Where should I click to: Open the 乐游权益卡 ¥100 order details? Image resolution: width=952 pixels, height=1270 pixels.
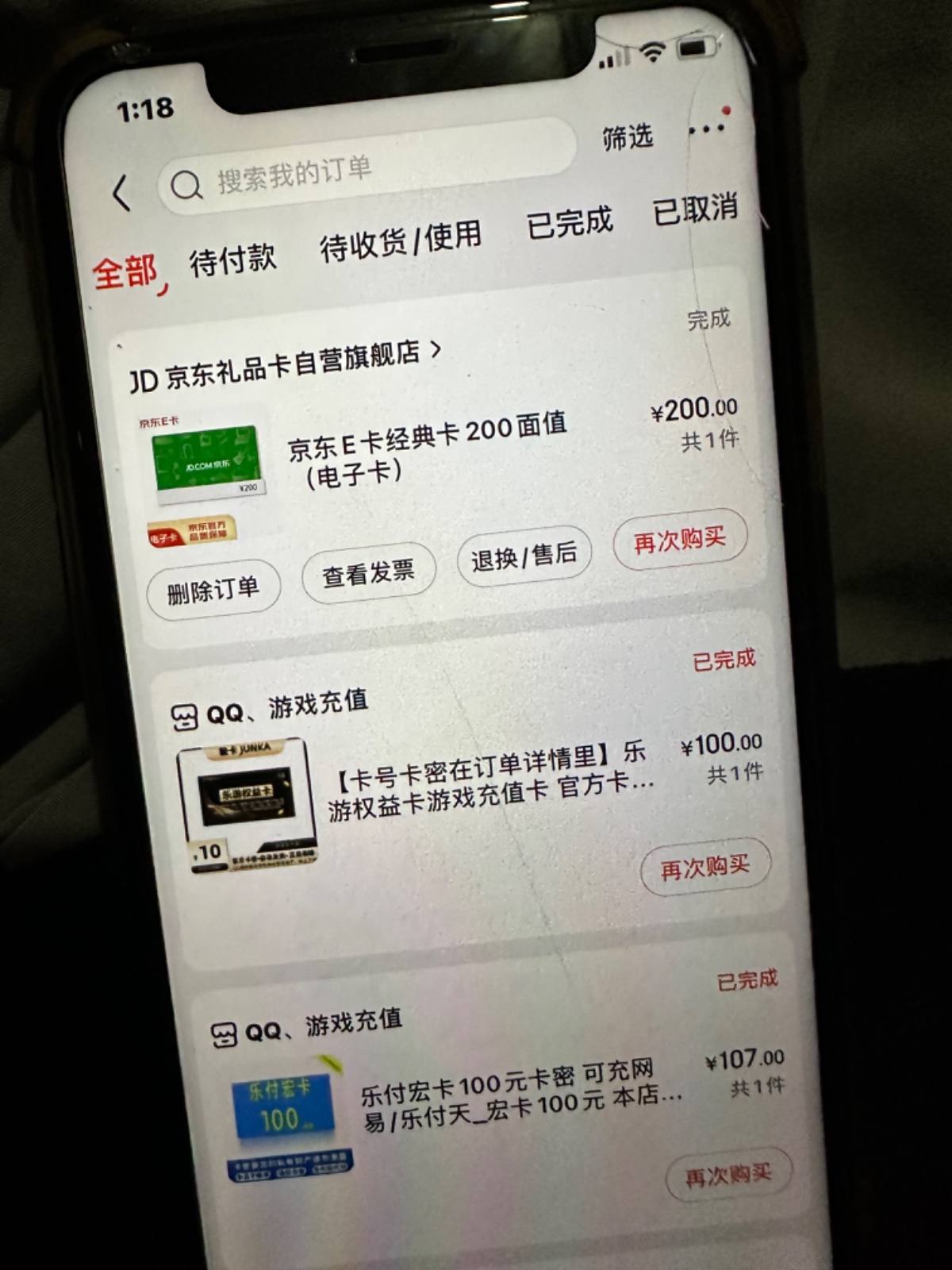click(x=490, y=782)
